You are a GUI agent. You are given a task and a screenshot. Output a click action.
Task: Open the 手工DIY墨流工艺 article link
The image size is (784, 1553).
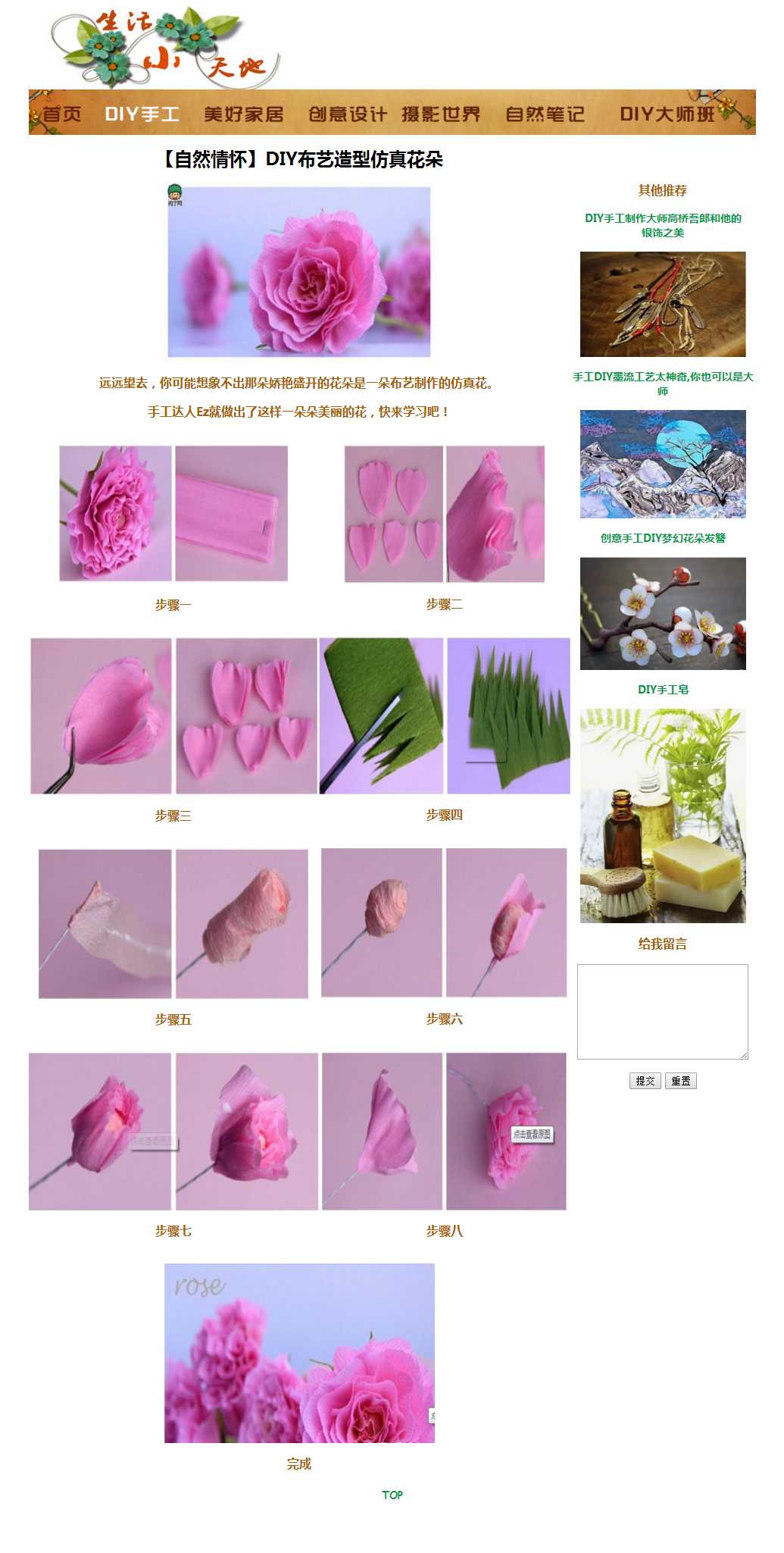click(x=663, y=384)
